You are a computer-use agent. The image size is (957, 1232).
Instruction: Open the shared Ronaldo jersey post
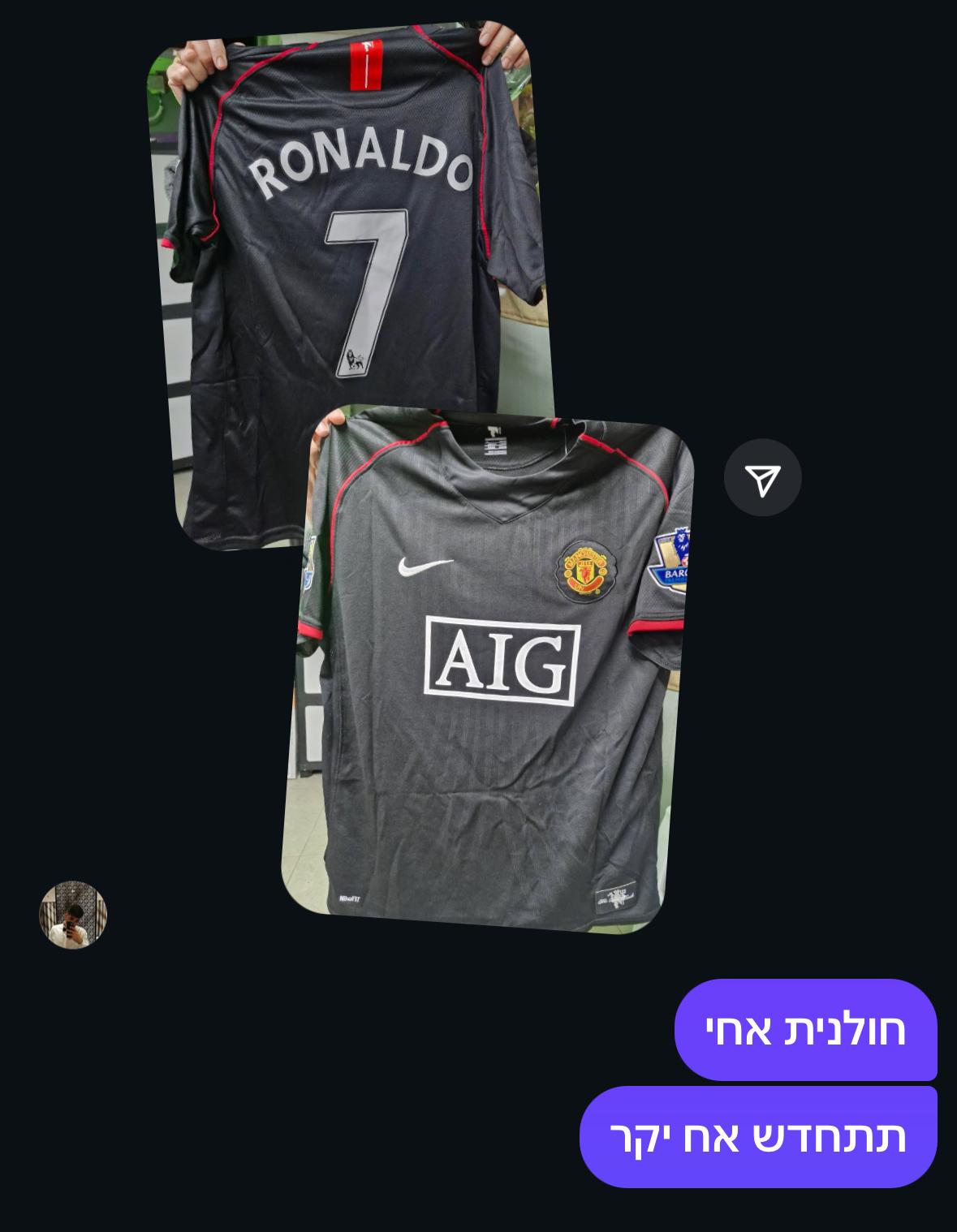tap(487, 666)
